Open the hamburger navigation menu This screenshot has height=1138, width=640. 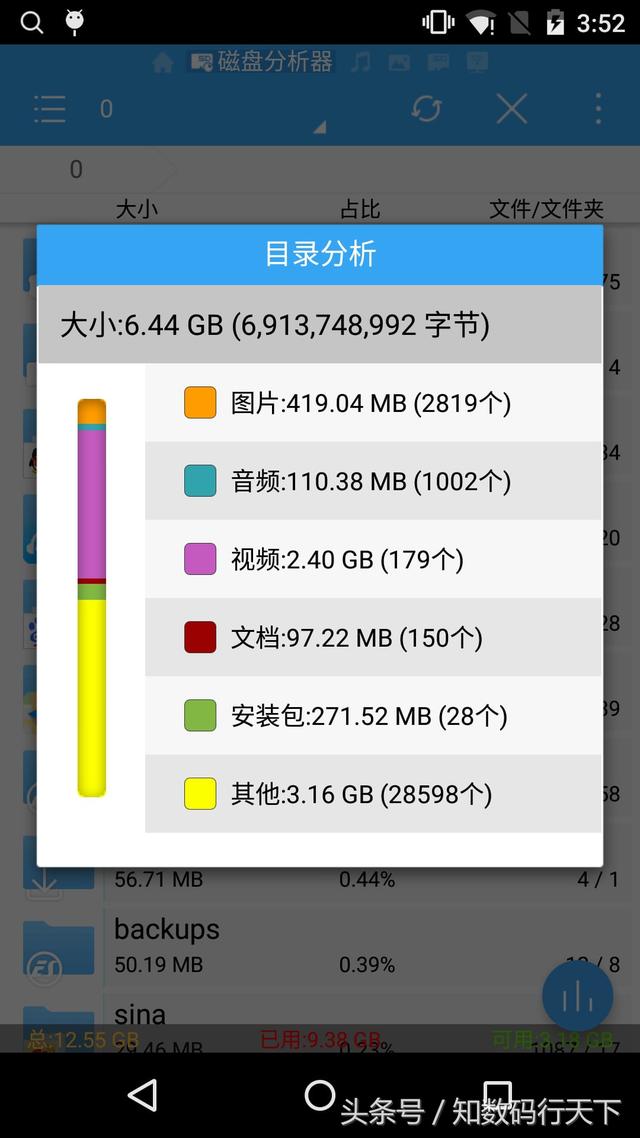point(50,109)
